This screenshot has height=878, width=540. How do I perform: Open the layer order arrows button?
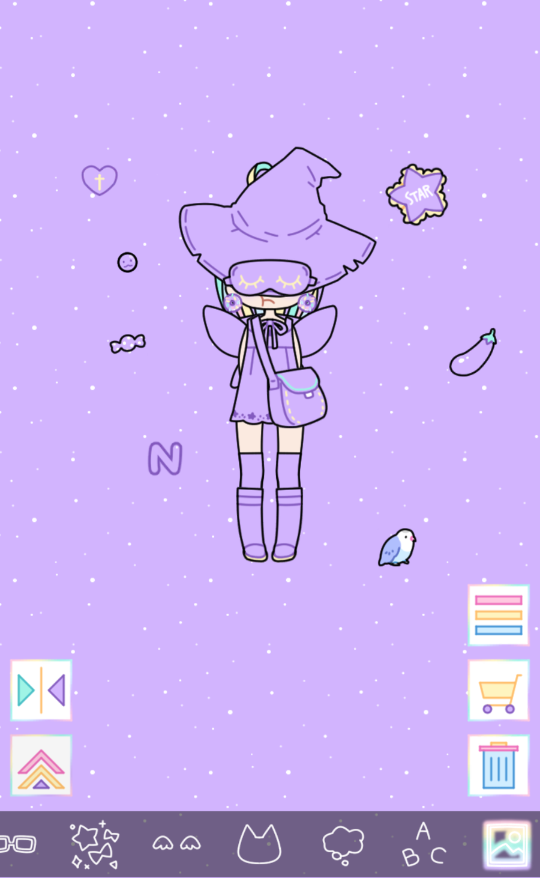click(41, 765)
